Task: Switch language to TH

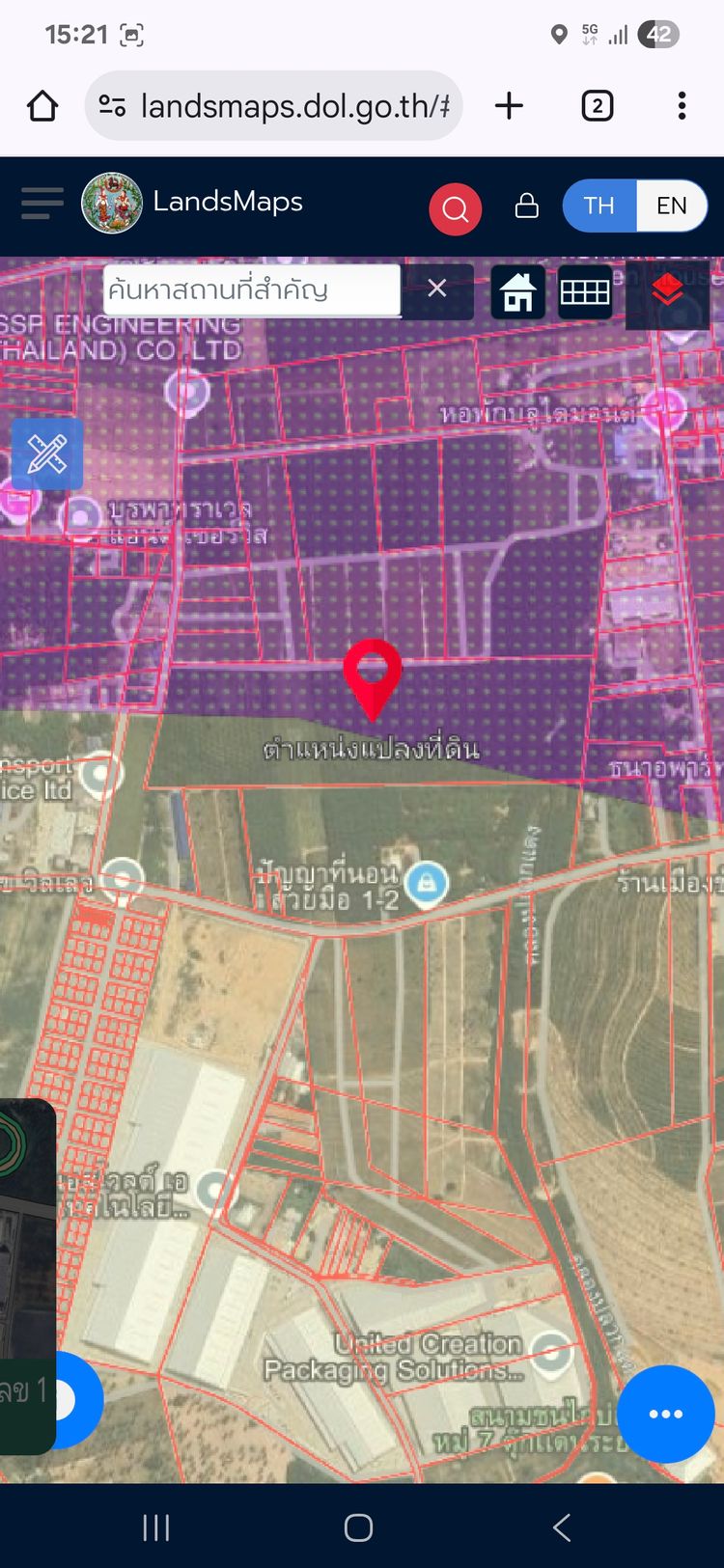Action: pos(599,206)
